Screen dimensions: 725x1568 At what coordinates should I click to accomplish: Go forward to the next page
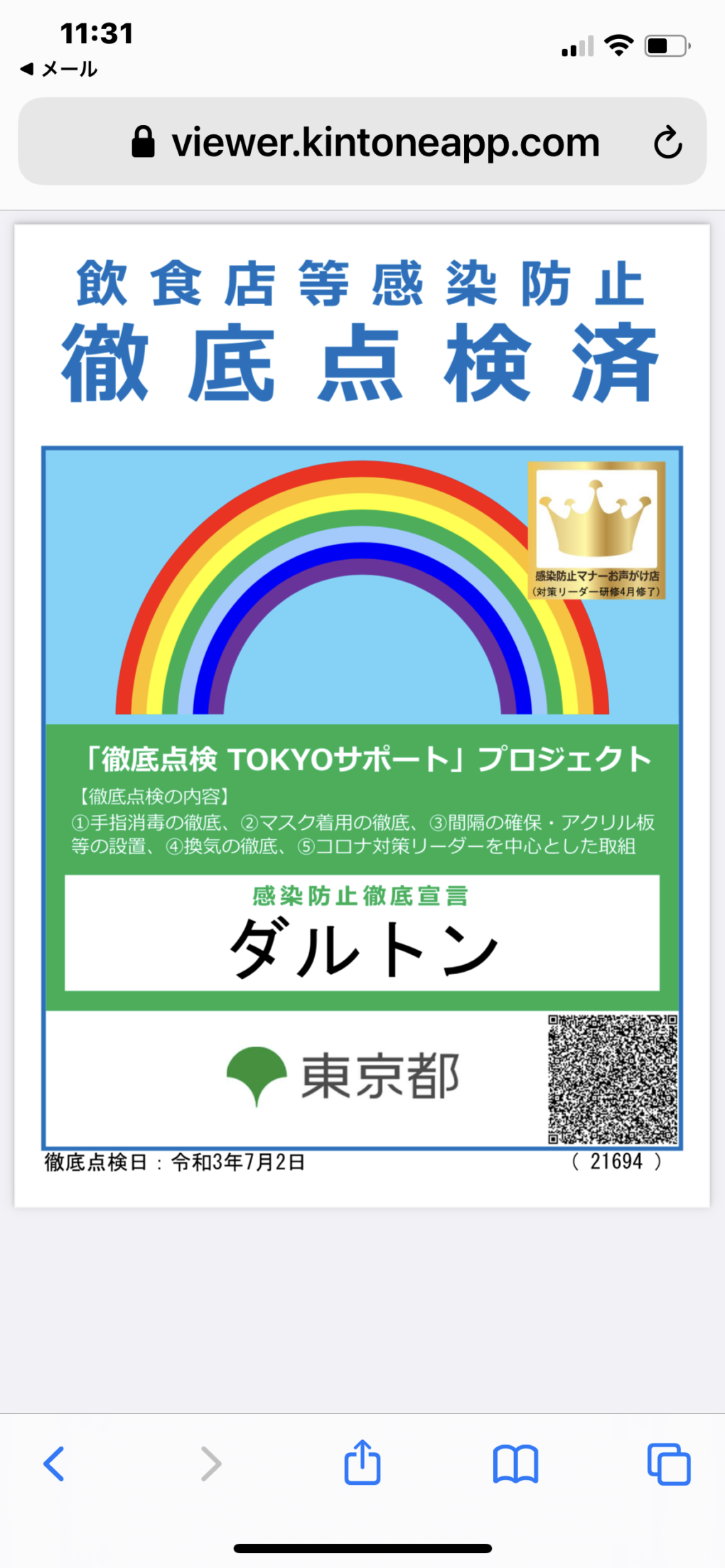click(x=211, y=1464)
